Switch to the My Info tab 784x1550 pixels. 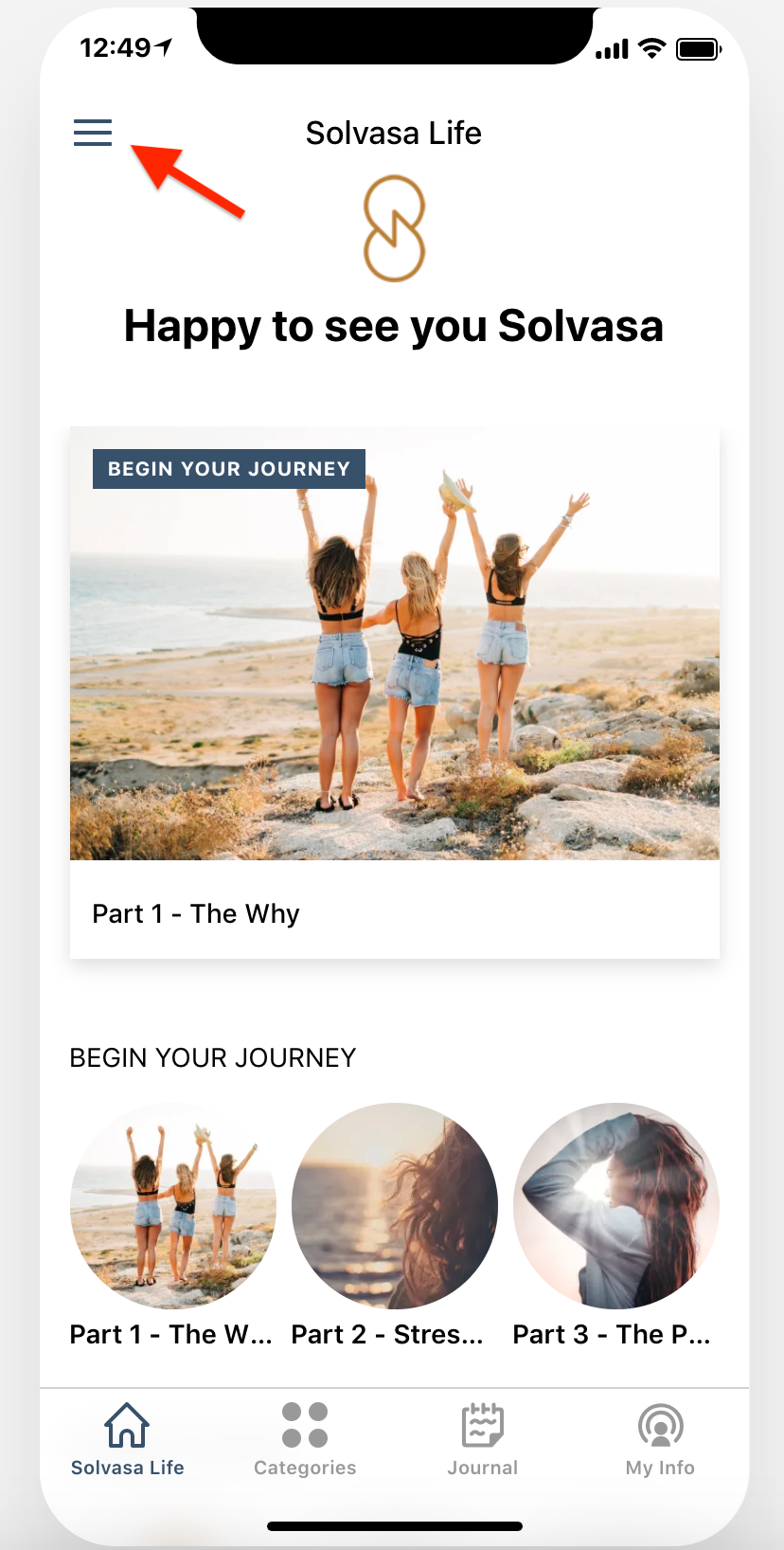(660, 1440)
